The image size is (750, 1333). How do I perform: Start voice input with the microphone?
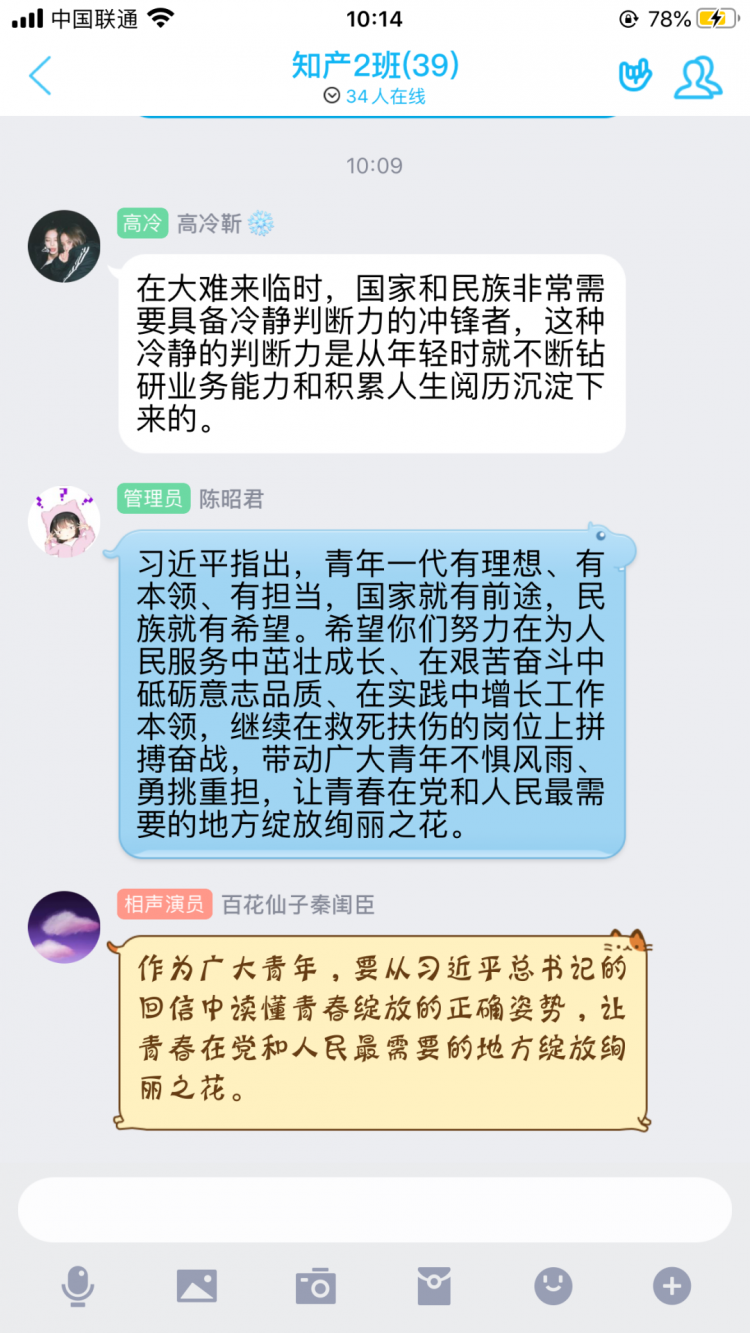[x=77, y=1285]
